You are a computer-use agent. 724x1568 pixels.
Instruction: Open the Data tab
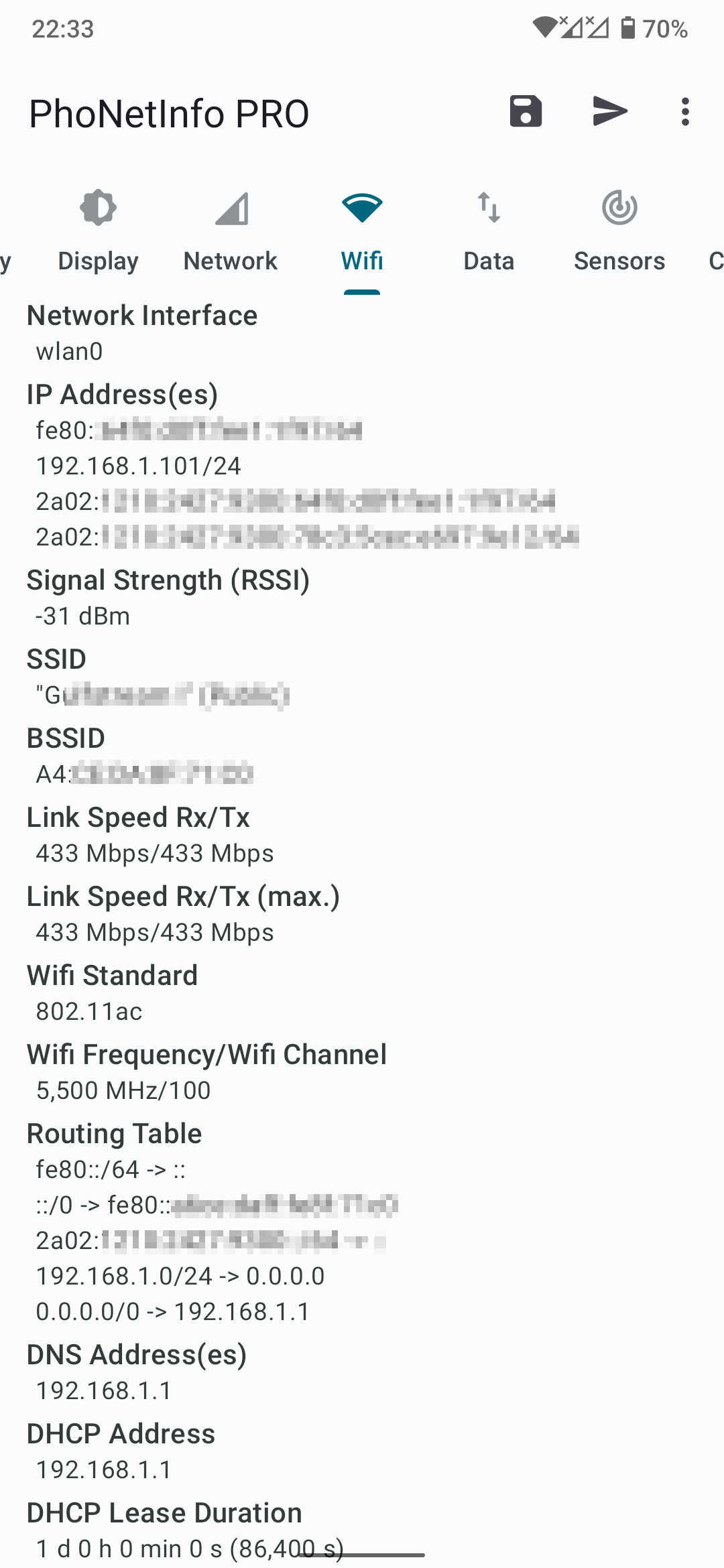pyautogui.click(x=489, y=232)
